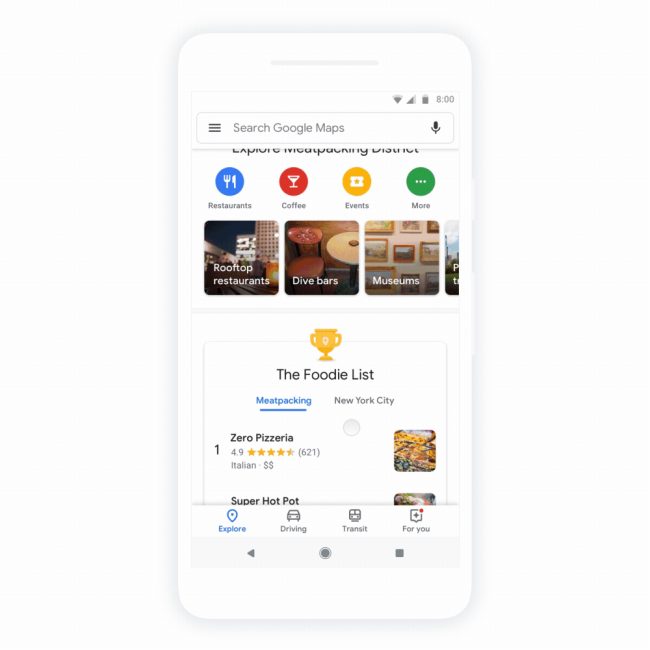Open the Rooftop restaurants card
The height and width of the screenshot is (650, 650).
[241, 257]
